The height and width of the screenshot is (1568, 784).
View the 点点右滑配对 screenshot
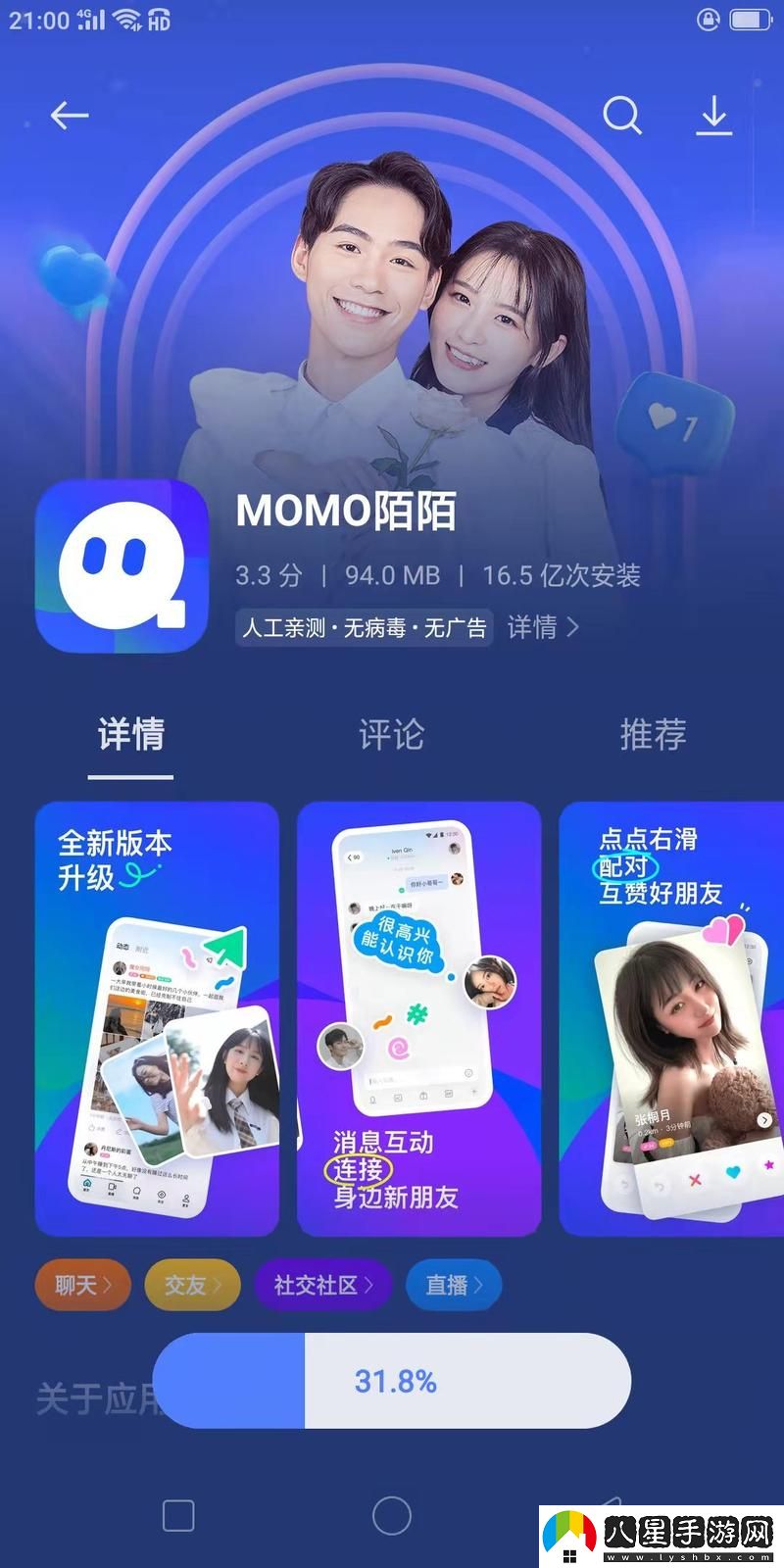(x=672, y=1019)
